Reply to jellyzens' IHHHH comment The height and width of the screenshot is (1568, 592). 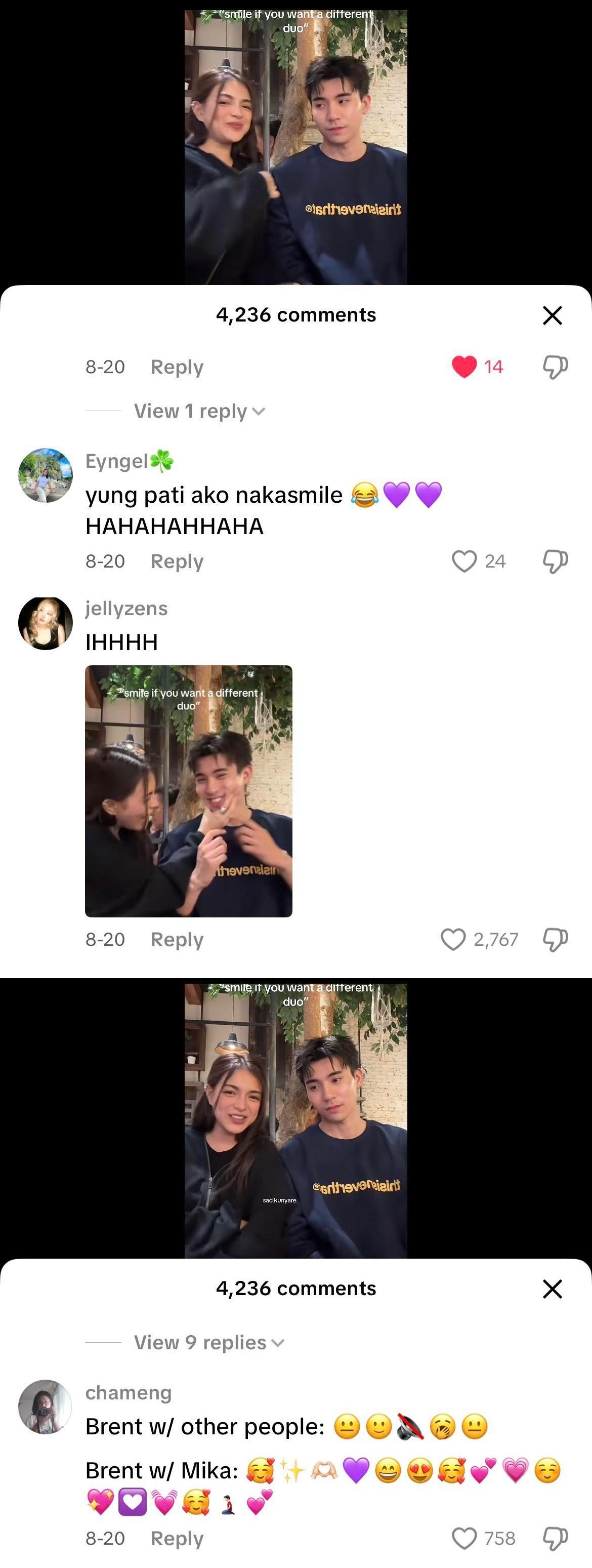point(177,939)
